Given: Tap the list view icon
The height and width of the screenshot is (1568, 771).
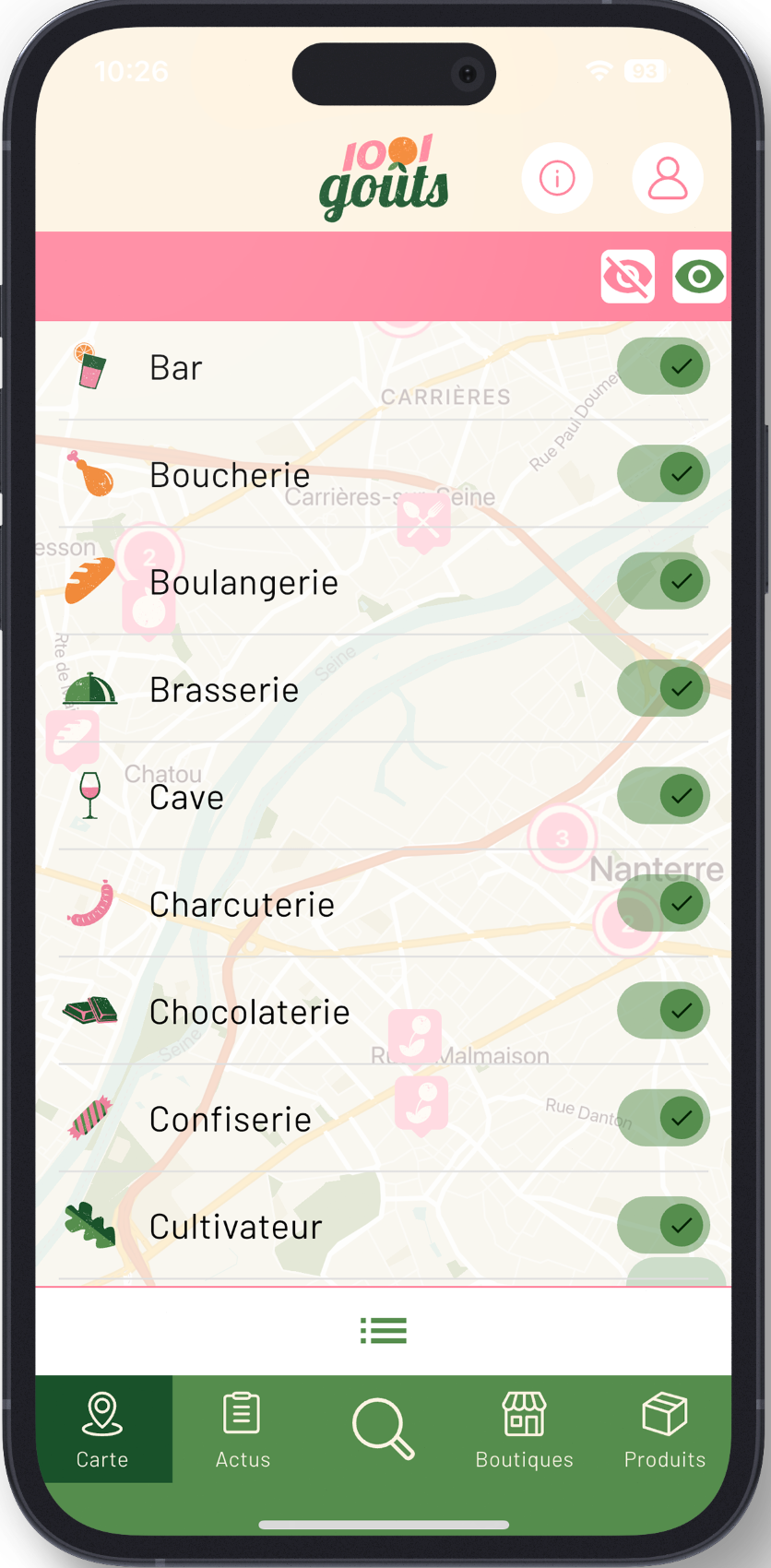Looking at the screenshot, I should (384, 1330).
